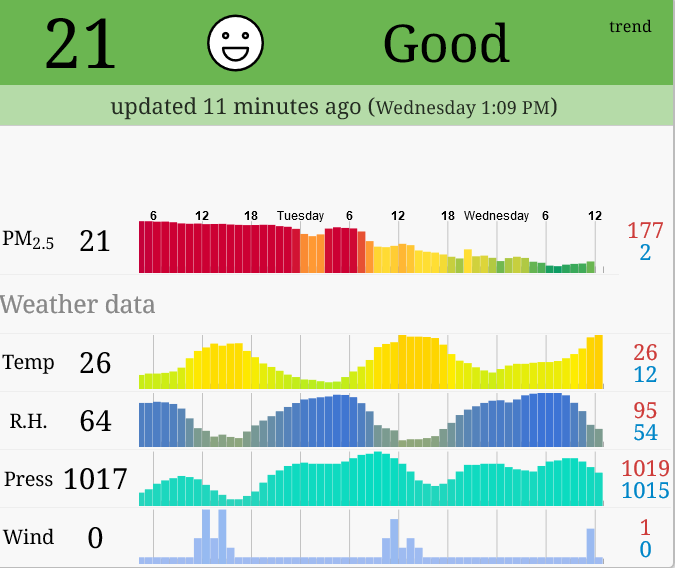675x568 pixels.
Task: Open the Temp weather chart row
Action: (370, 362)
